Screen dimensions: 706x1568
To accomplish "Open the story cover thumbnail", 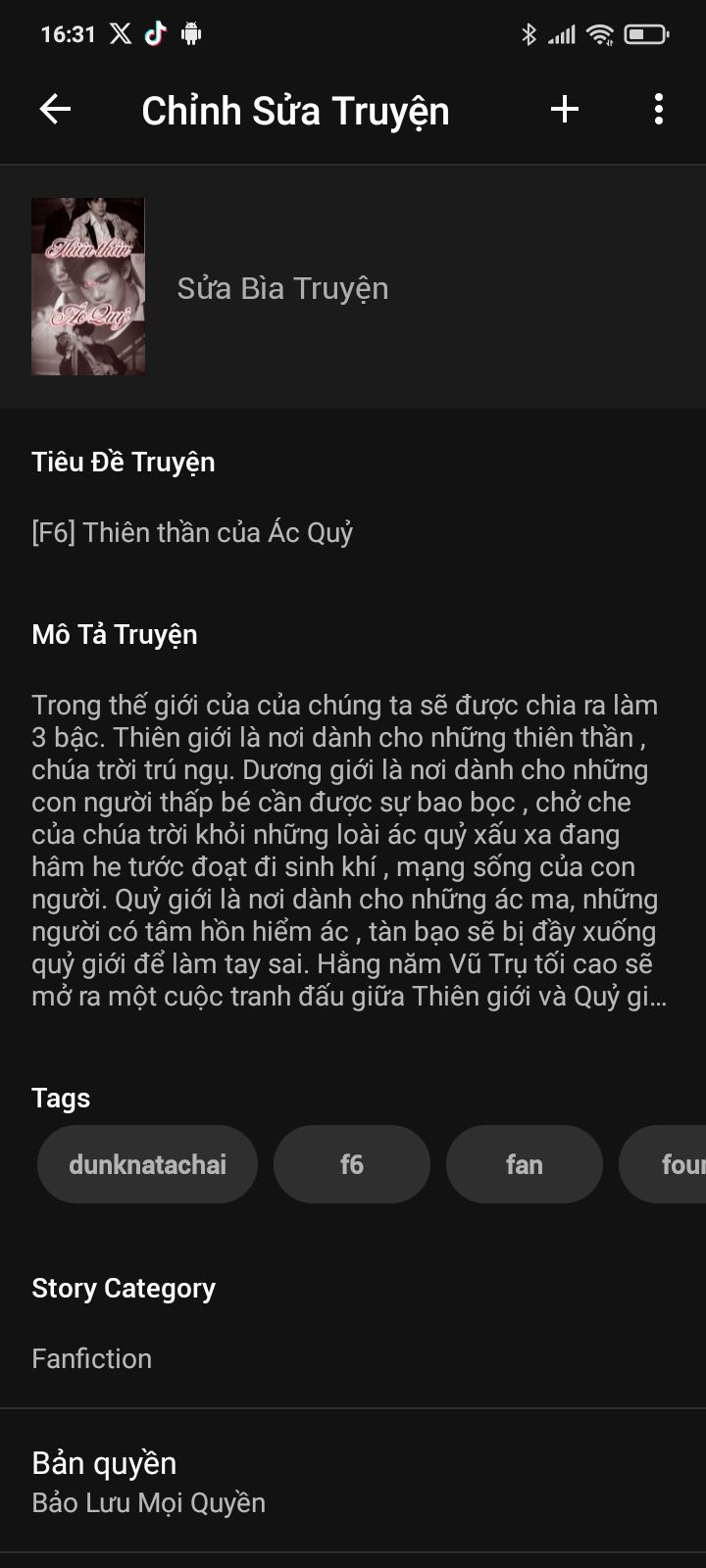I will [x=88, y=286].
